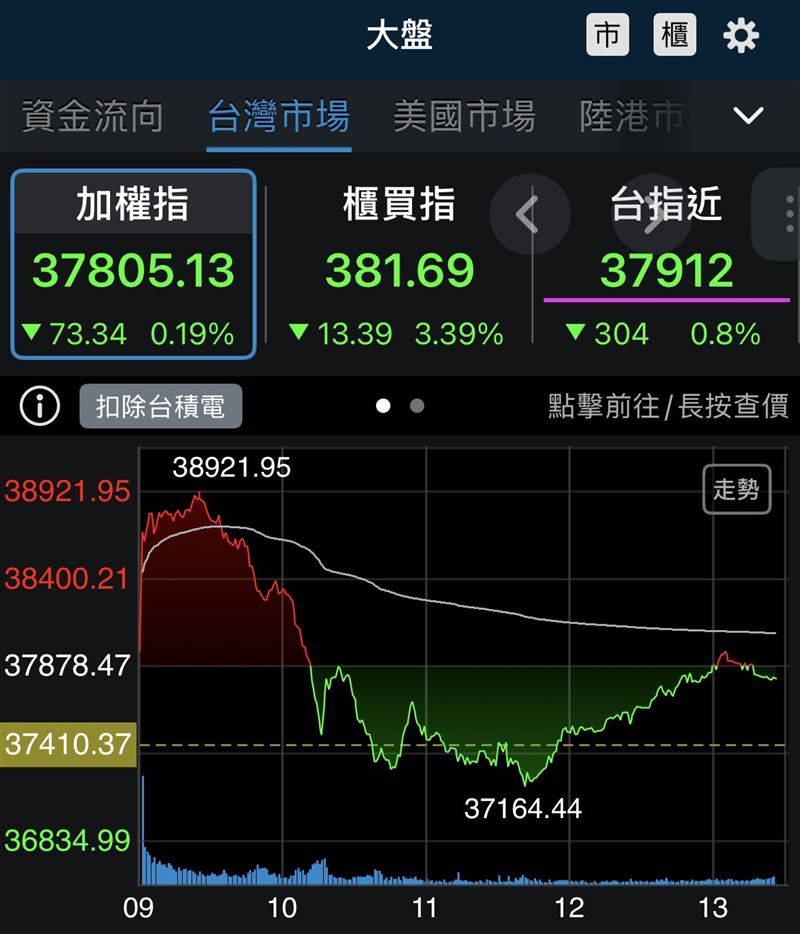
Task: Switch to the 資金流向 tab
Action: (93, 117)
